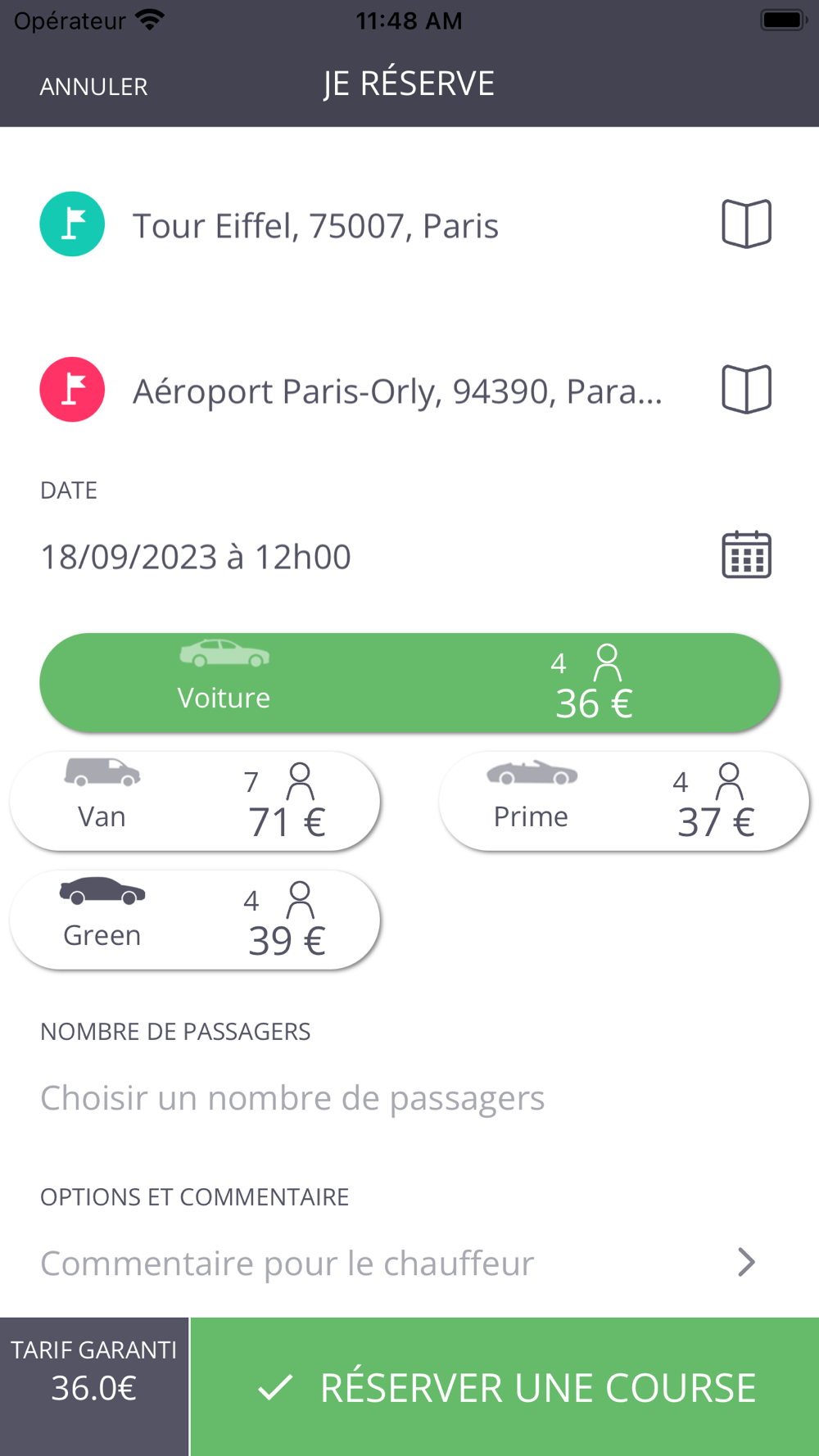The image size is (819, 1456).
Task: Pick the Prime vehicle at 37 €
Action: [624, 801]
